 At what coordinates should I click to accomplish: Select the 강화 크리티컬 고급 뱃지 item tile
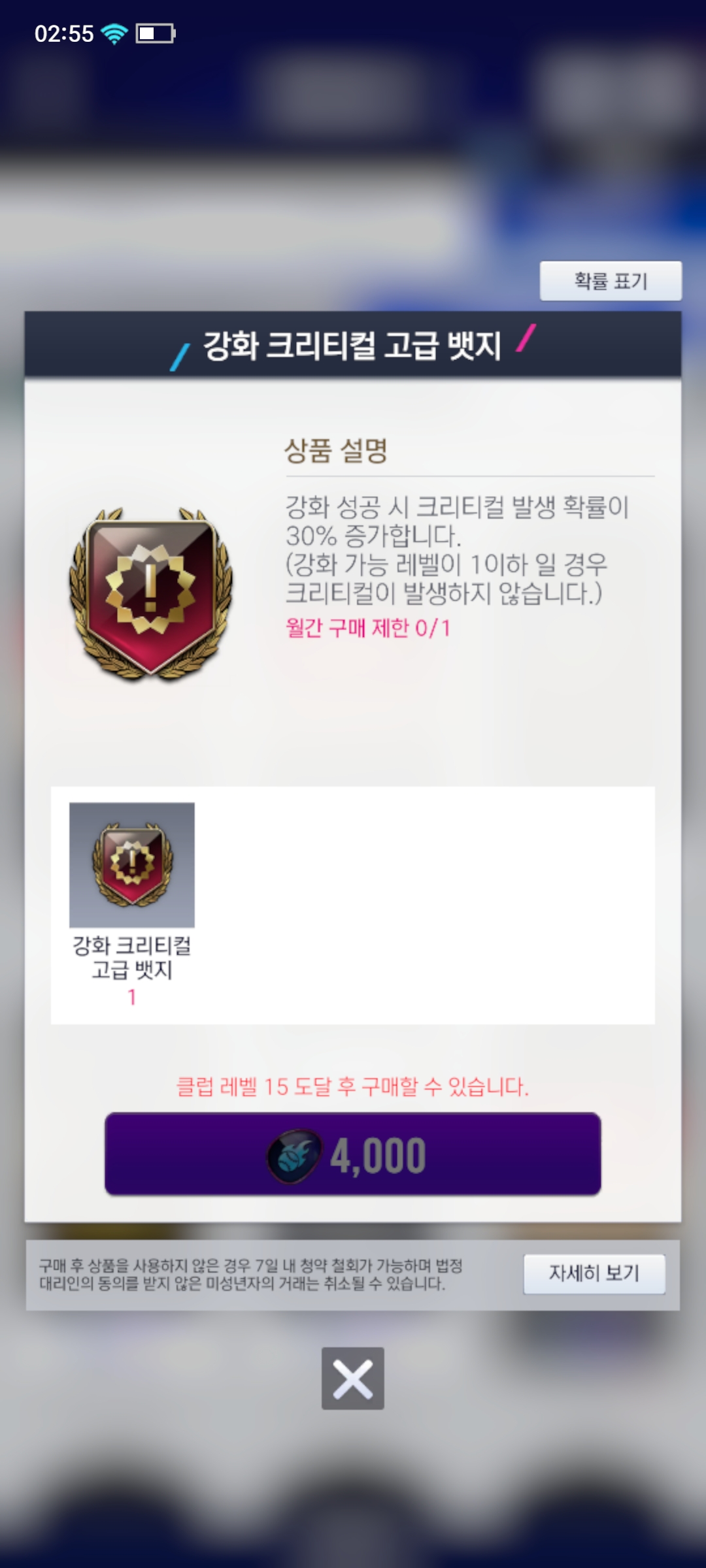coord(132,865)
